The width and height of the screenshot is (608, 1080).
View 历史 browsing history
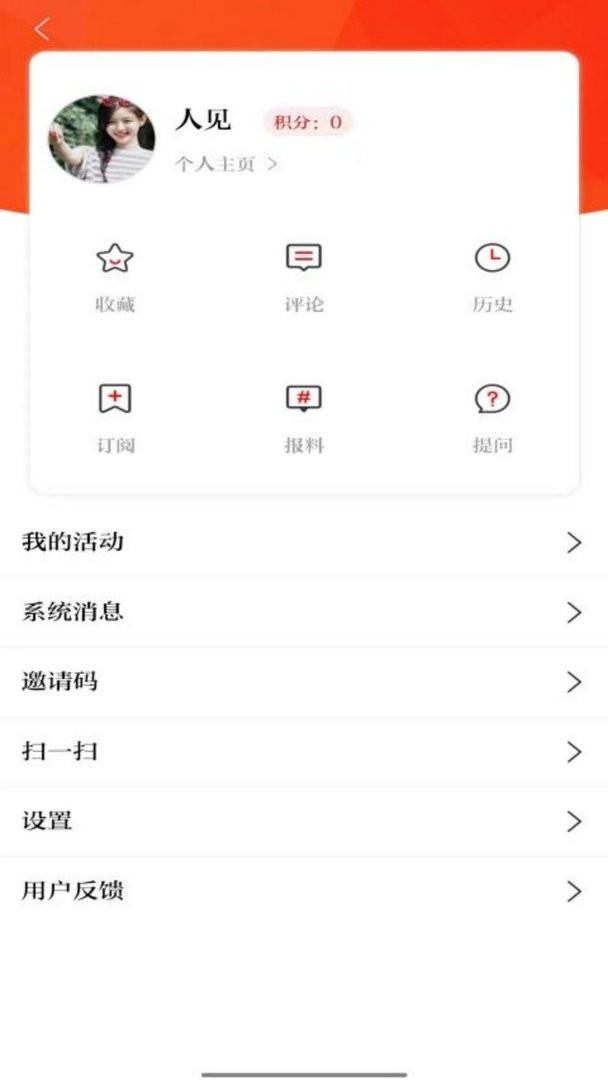[x=492, y=277]
